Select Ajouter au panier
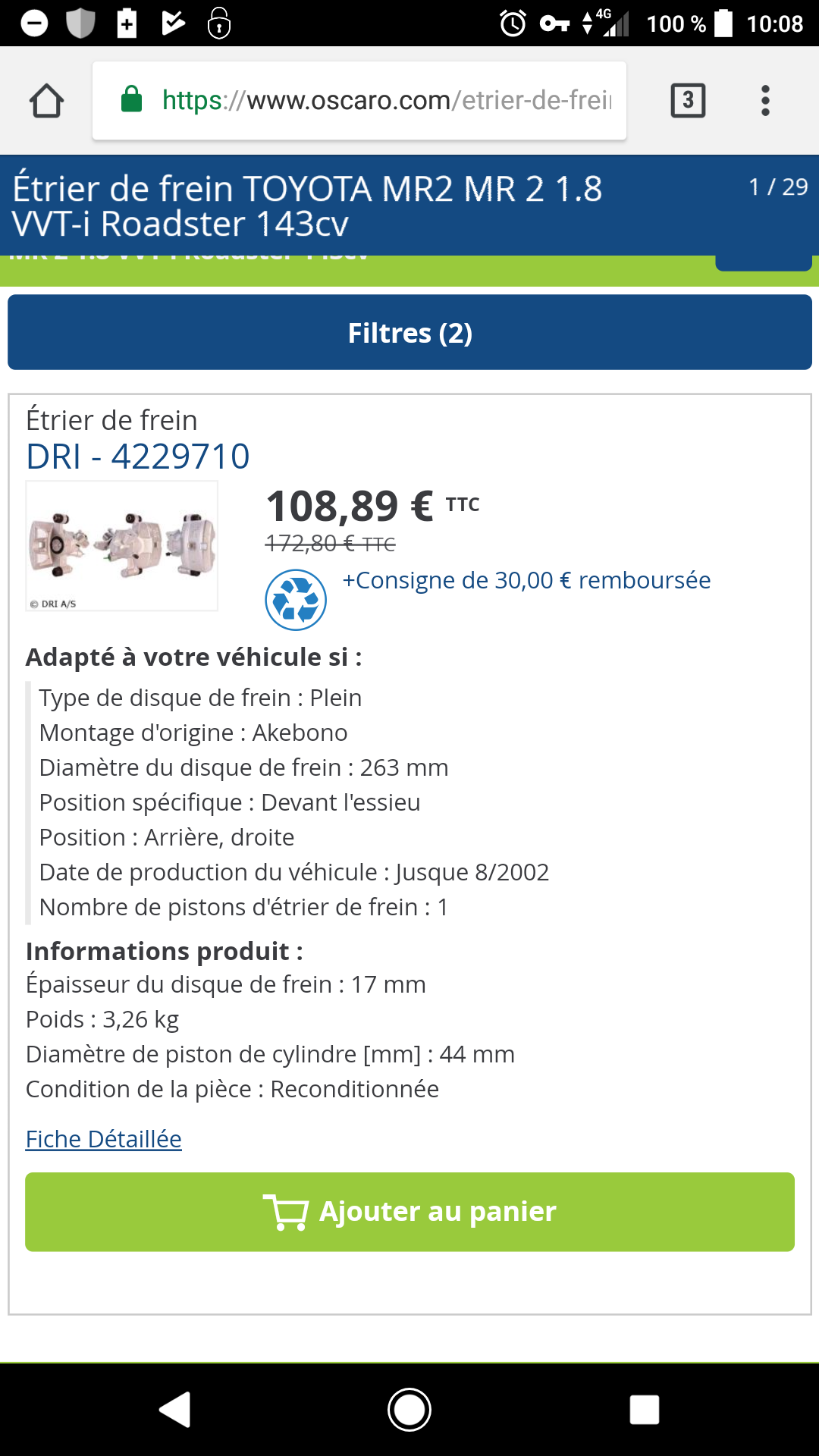 pyautogui.click(x=409, y=1212)
